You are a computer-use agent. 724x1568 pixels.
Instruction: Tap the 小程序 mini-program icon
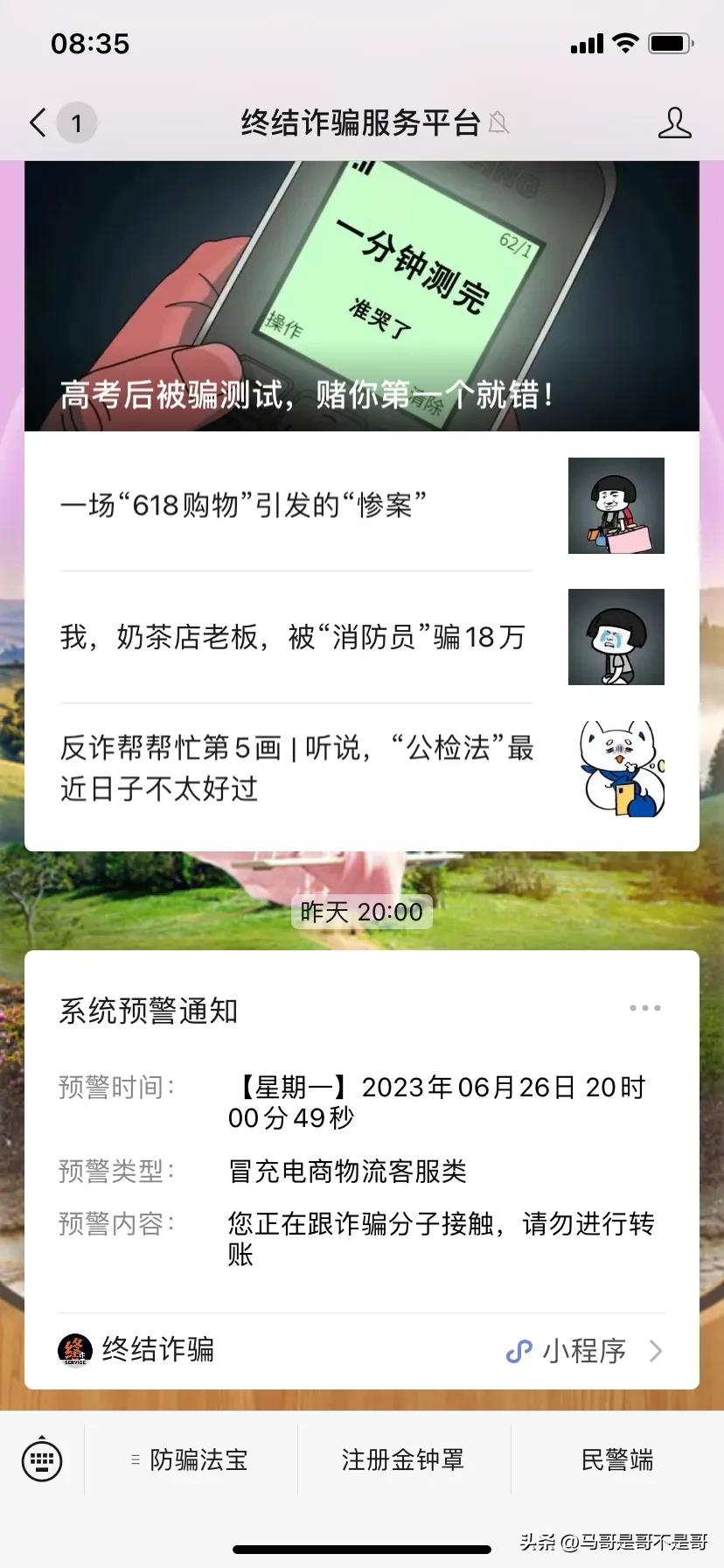point(519,1351)
